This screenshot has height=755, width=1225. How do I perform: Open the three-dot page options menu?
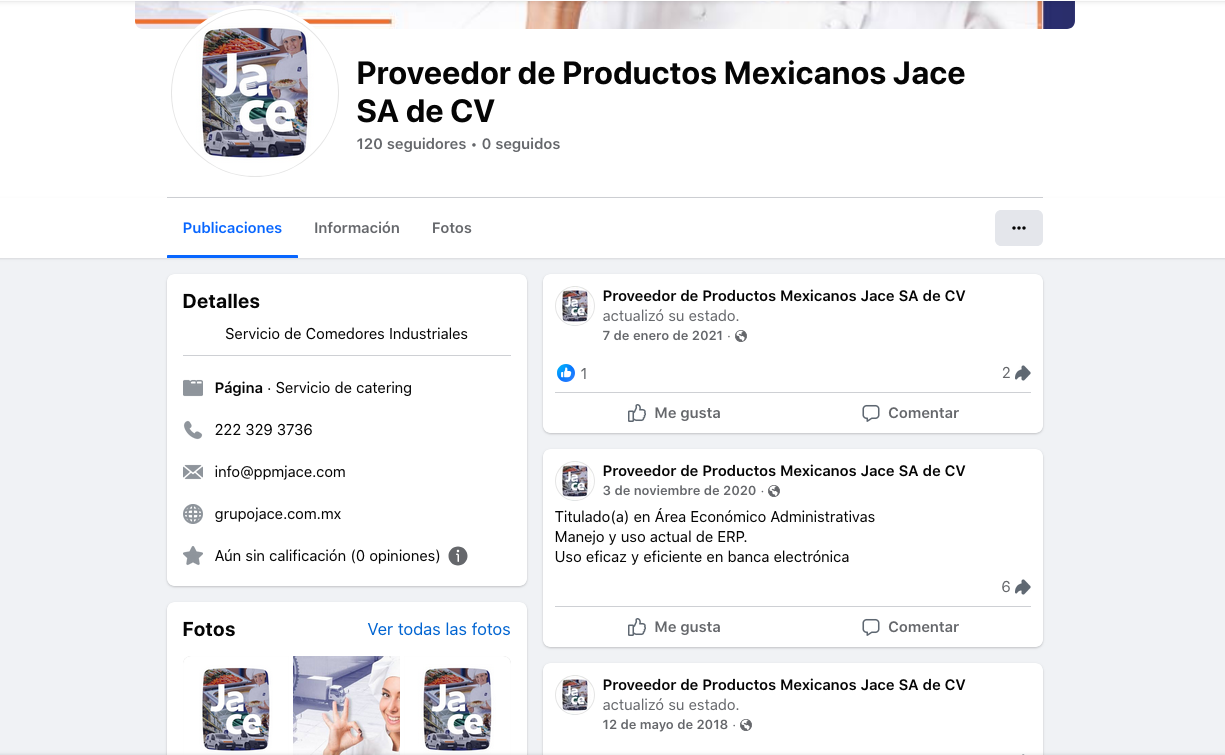coord(1018,228)
